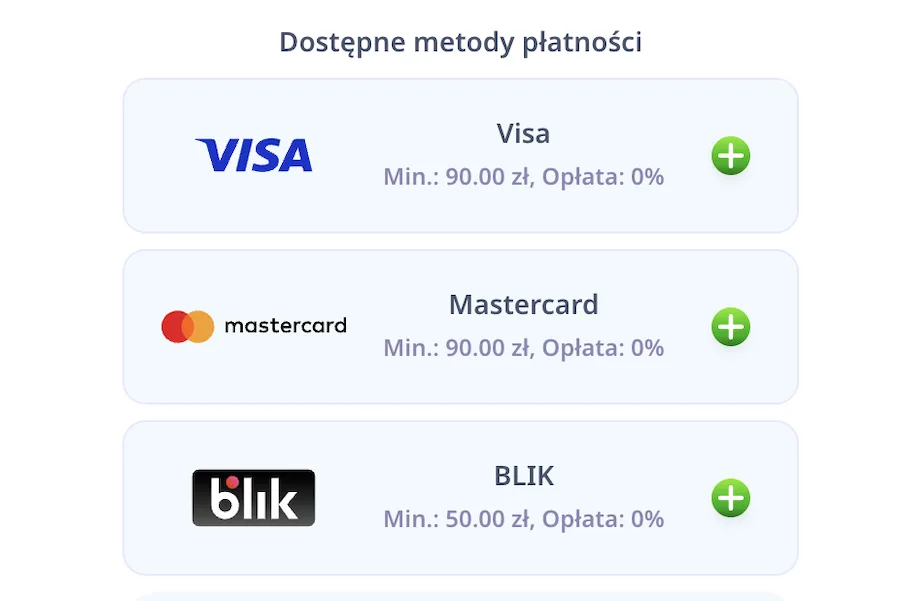The height and width of the screenshot is (601, 900).
Task: Expand the Visa payment method with the plus icon
Action: (x=731, y=156)
